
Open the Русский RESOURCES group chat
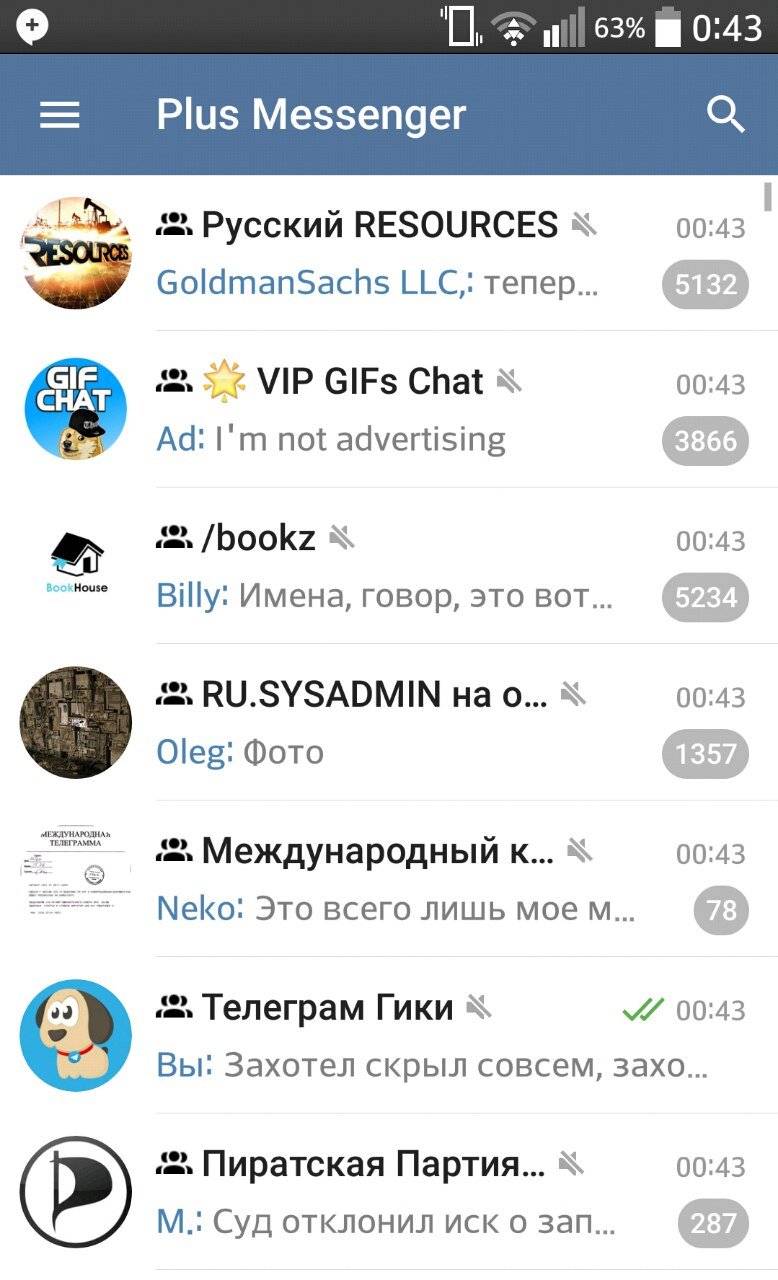click(400, 254)
